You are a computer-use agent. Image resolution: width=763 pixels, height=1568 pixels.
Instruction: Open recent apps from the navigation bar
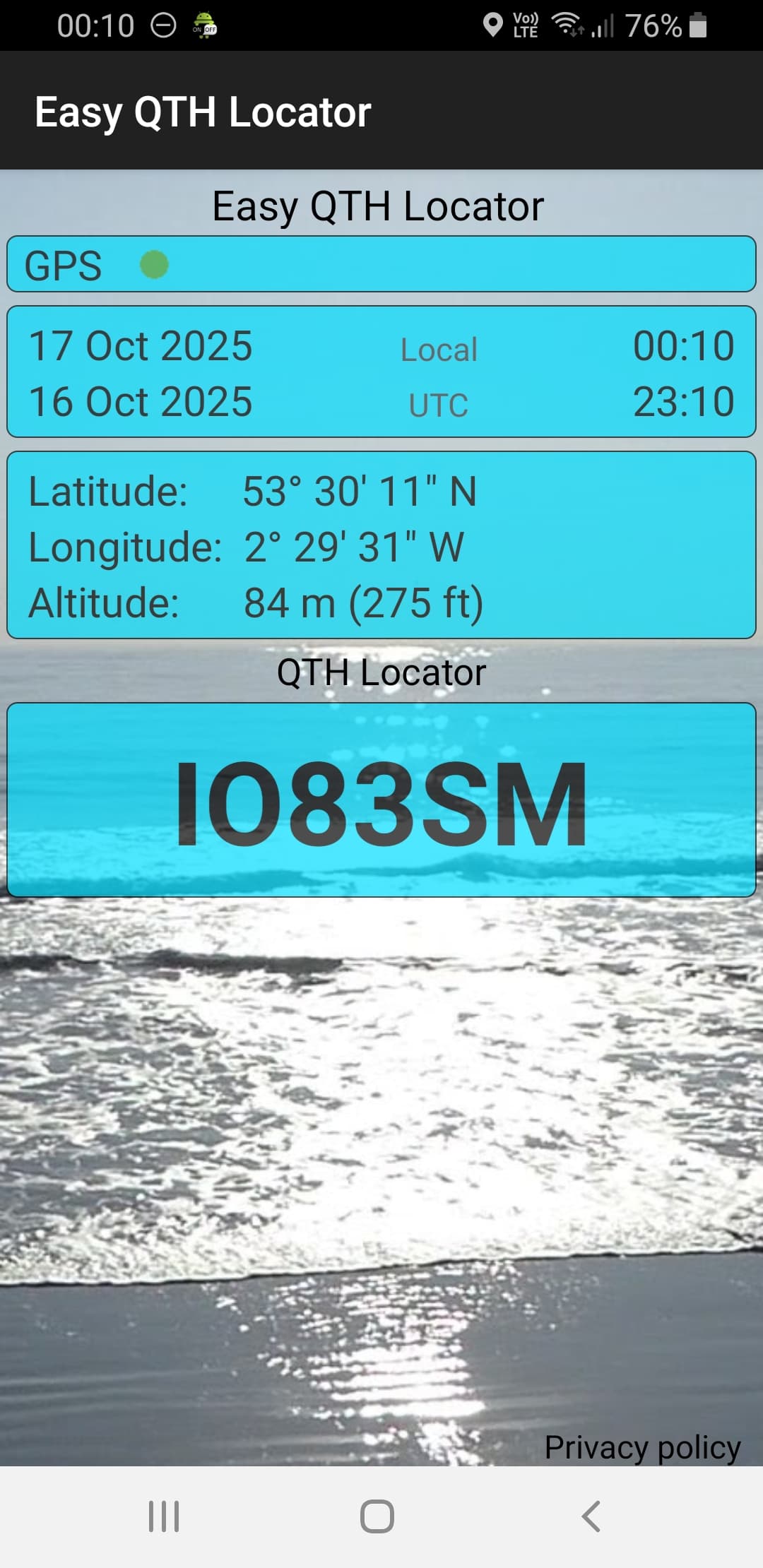[x=164, y=1516]
